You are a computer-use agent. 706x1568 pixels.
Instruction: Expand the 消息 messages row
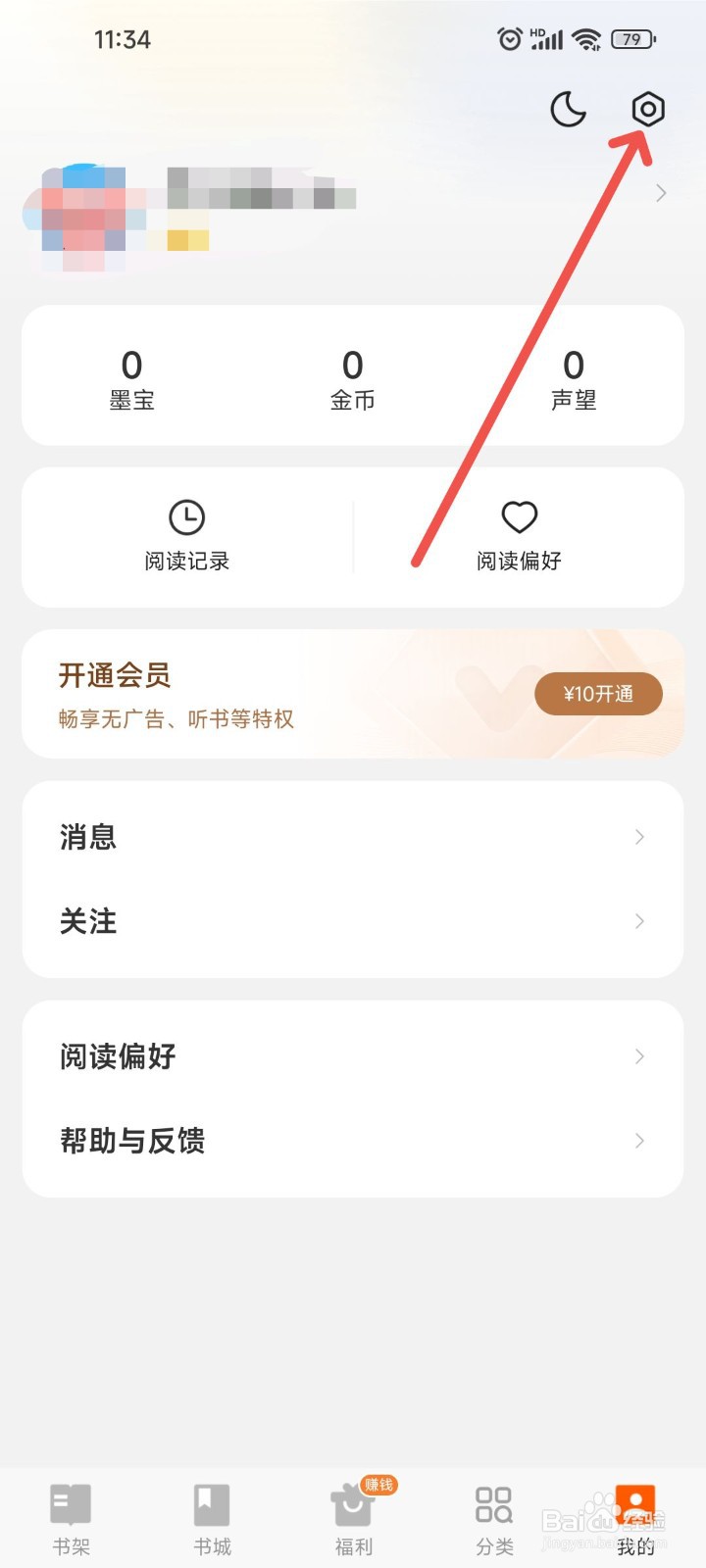tap(353, 837)
